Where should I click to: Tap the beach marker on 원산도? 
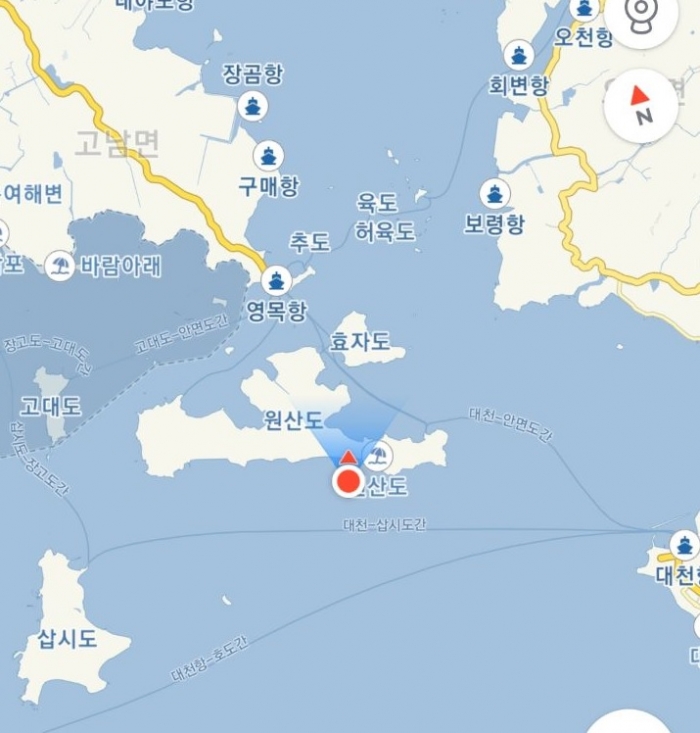tap(378, 456)
